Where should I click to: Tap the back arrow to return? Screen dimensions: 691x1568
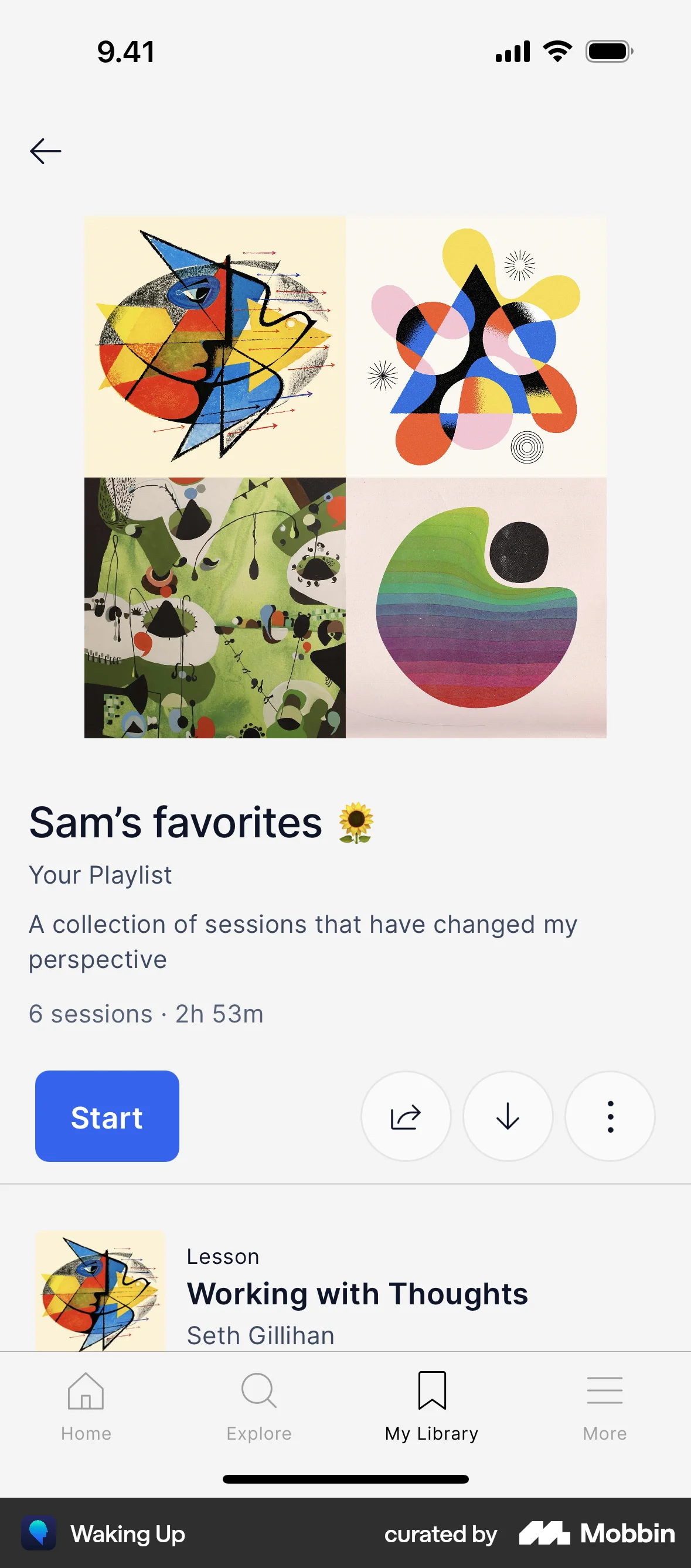46,150
